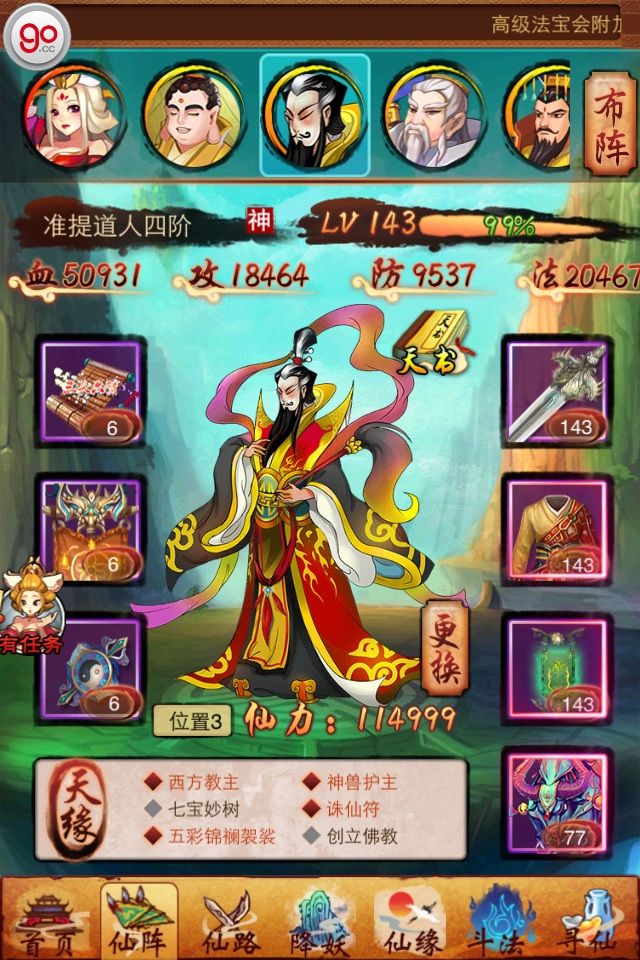Select the blonde female hero portrait
640x960 pixels.
(x=73, y=117)
